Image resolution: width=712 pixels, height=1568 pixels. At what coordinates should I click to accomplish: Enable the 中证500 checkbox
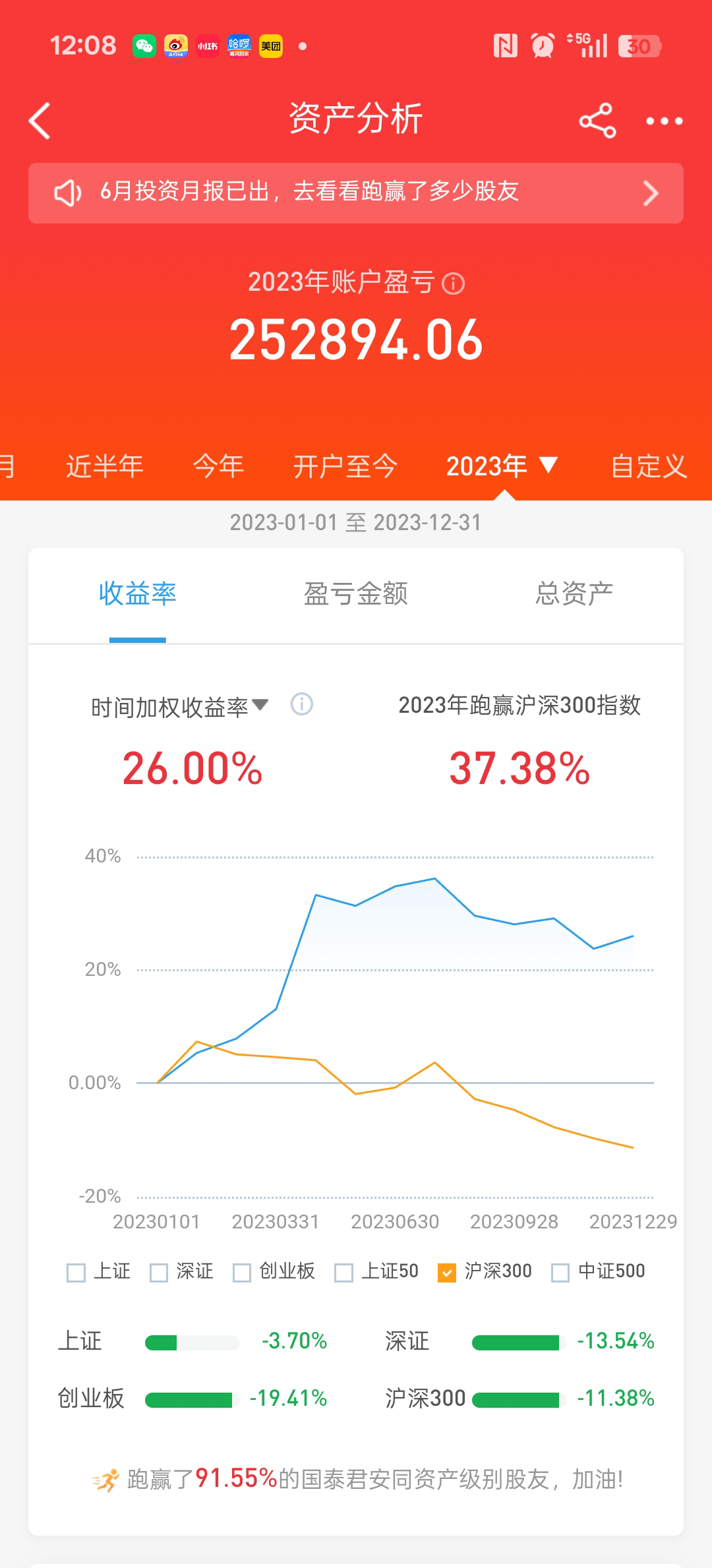[x=560, y=1272]
